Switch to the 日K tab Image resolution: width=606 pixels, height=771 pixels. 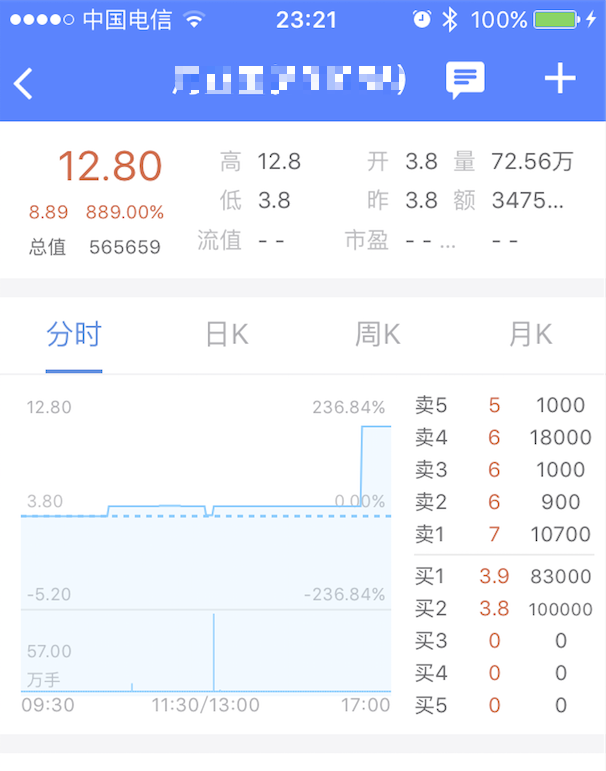(226, 334)
